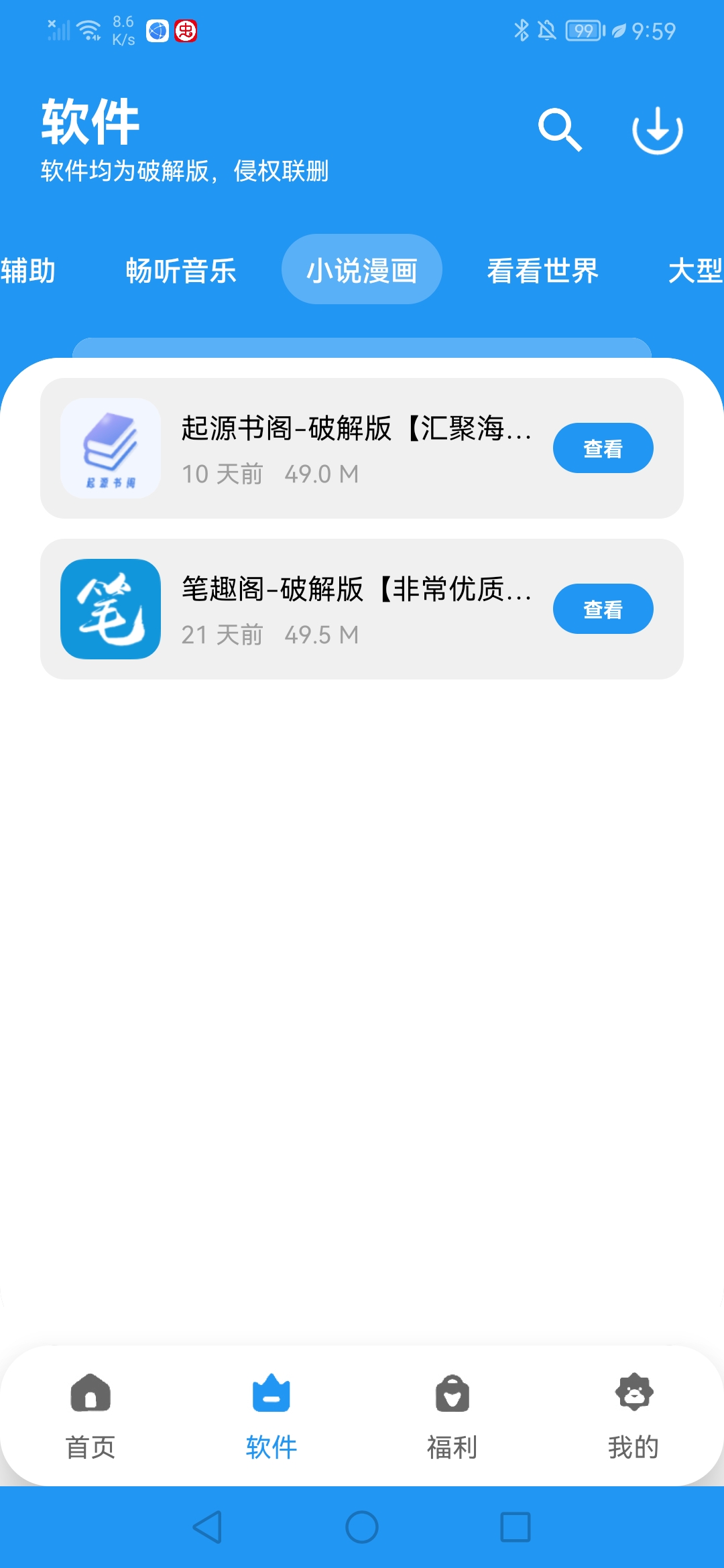This screenshot has width=724, height=1568.
Task: Open the search icon
Action: click(x=560, y=130)
